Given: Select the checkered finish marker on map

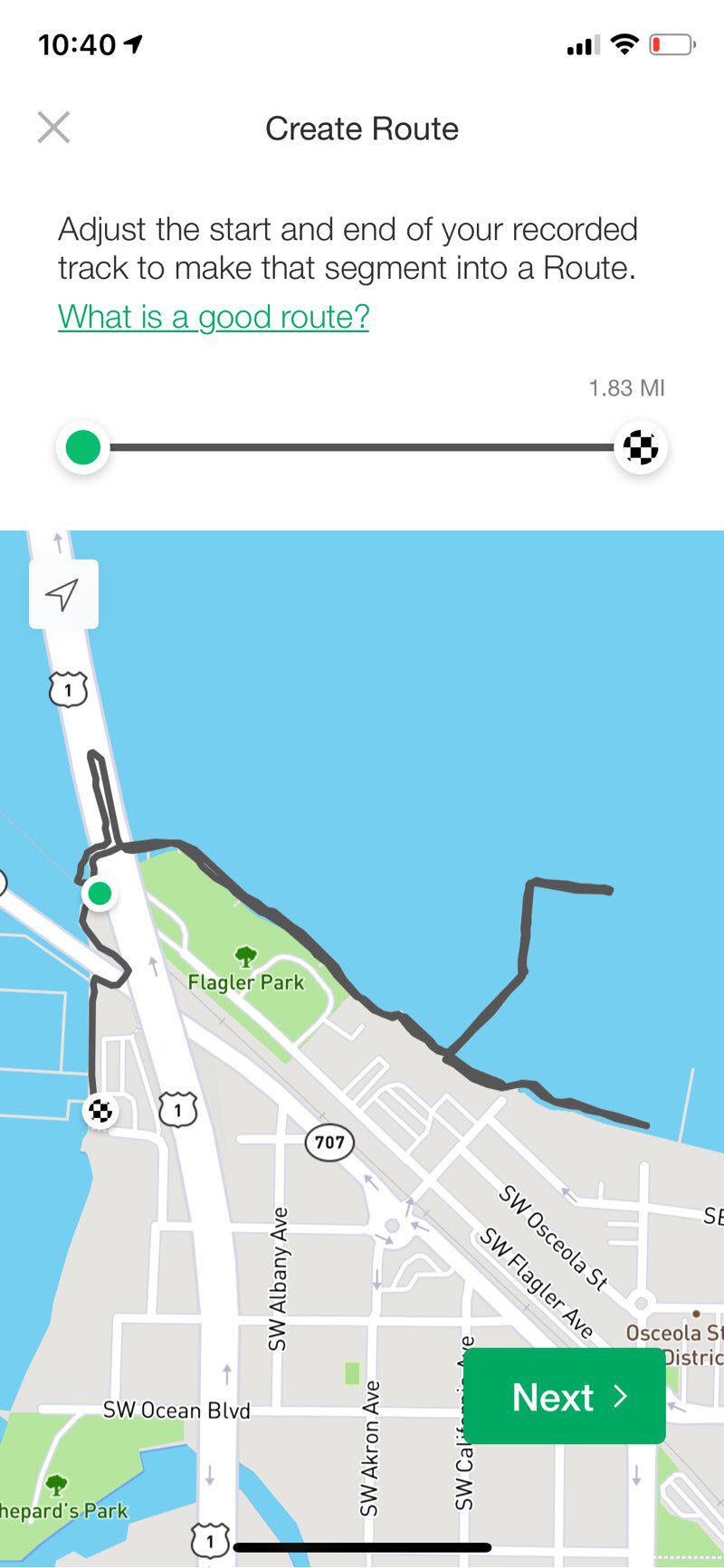Looking at the screenshot, I should pyautogui.click(x=100, y=1110).
